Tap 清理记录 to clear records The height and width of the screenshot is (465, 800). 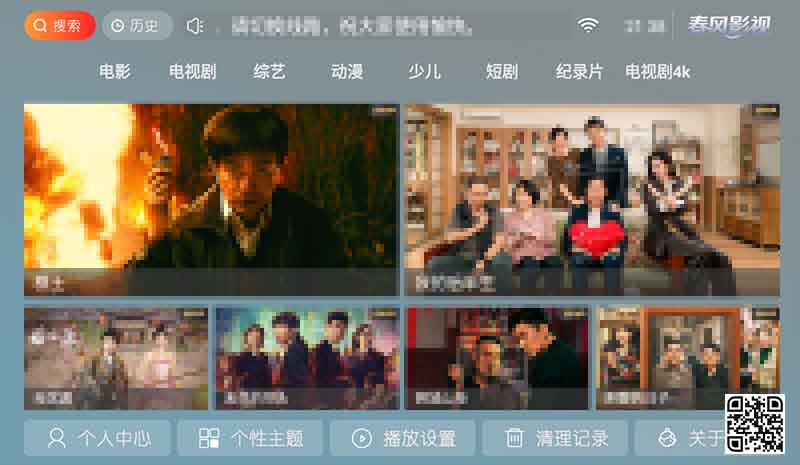point(555,438)
